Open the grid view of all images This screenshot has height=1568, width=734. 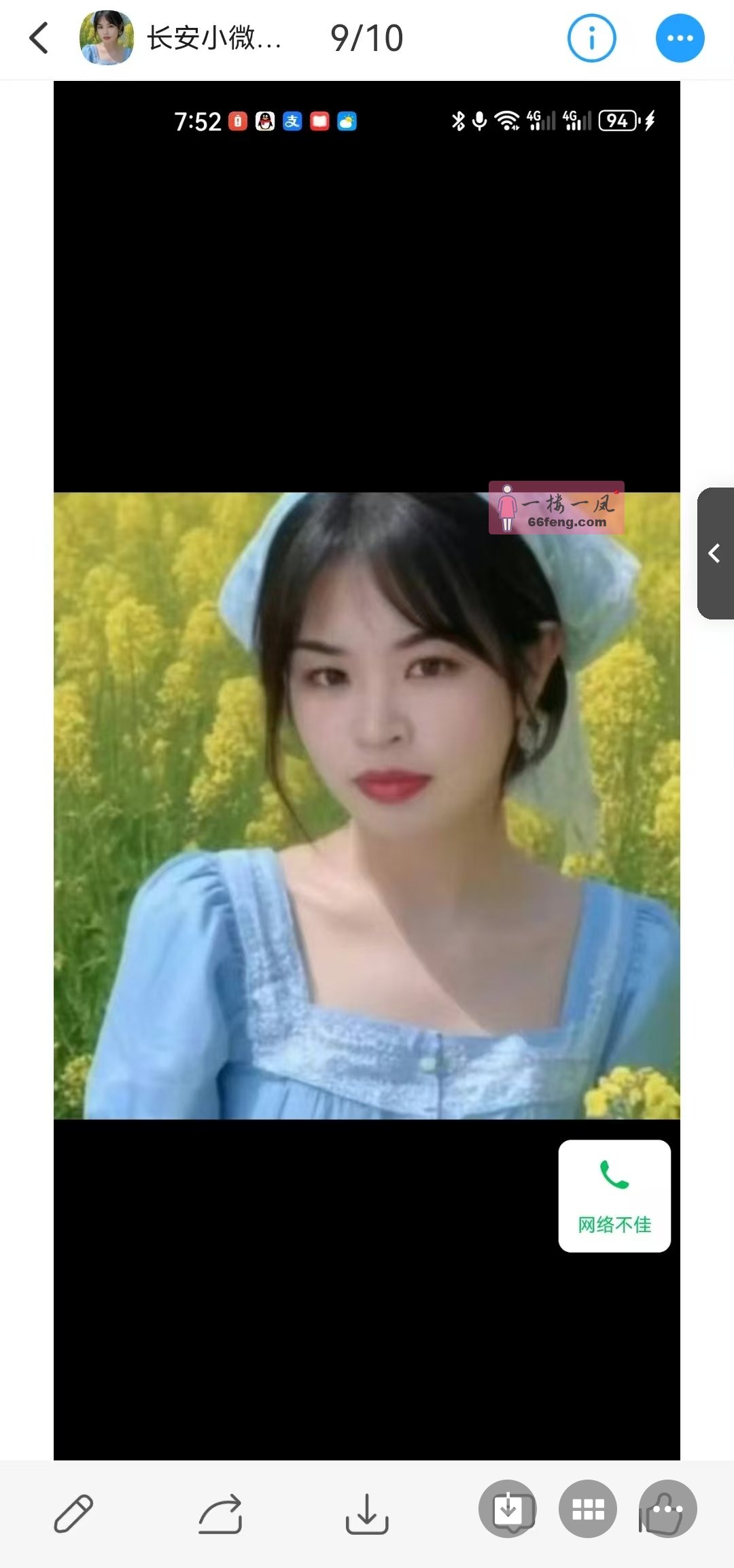(588, 1509)
